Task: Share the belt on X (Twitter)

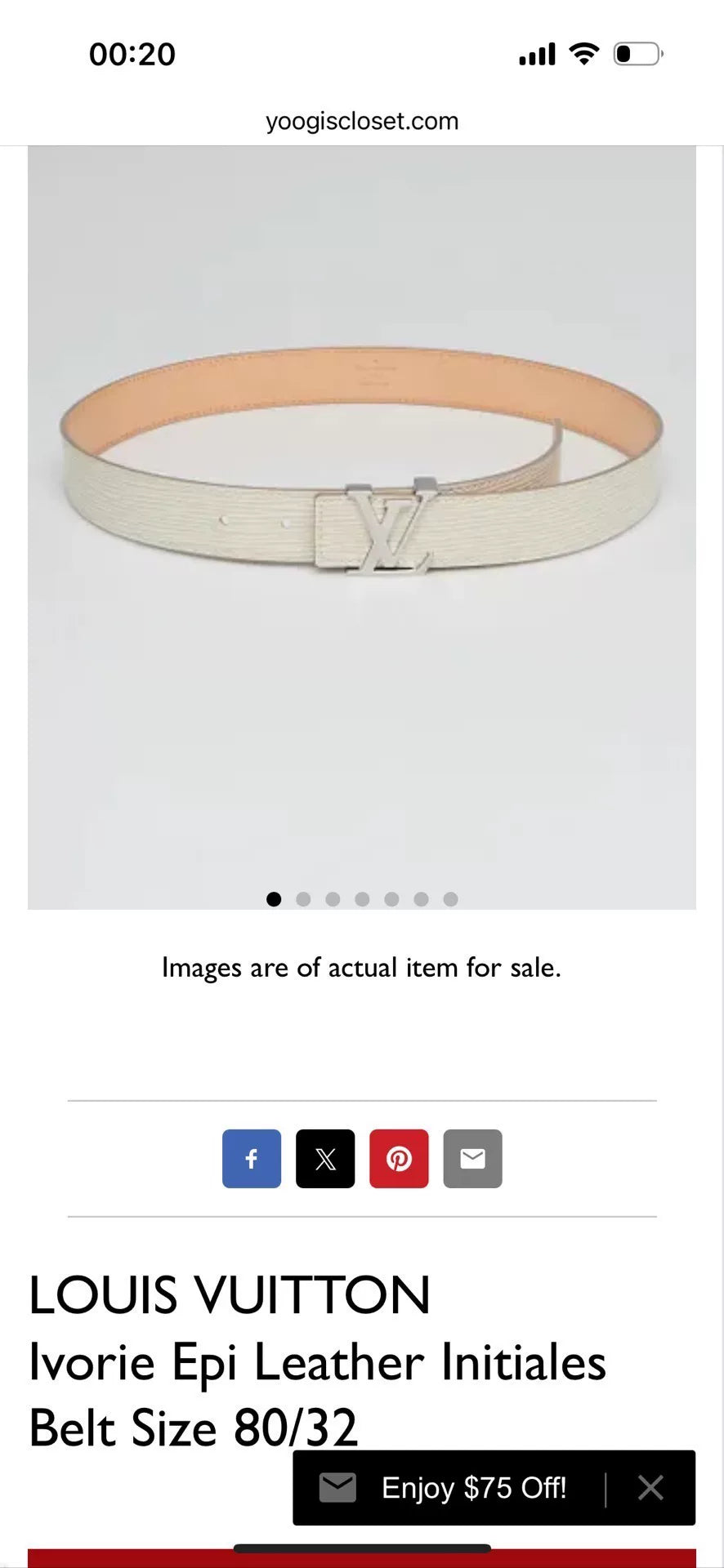Action: [325, 1158]
